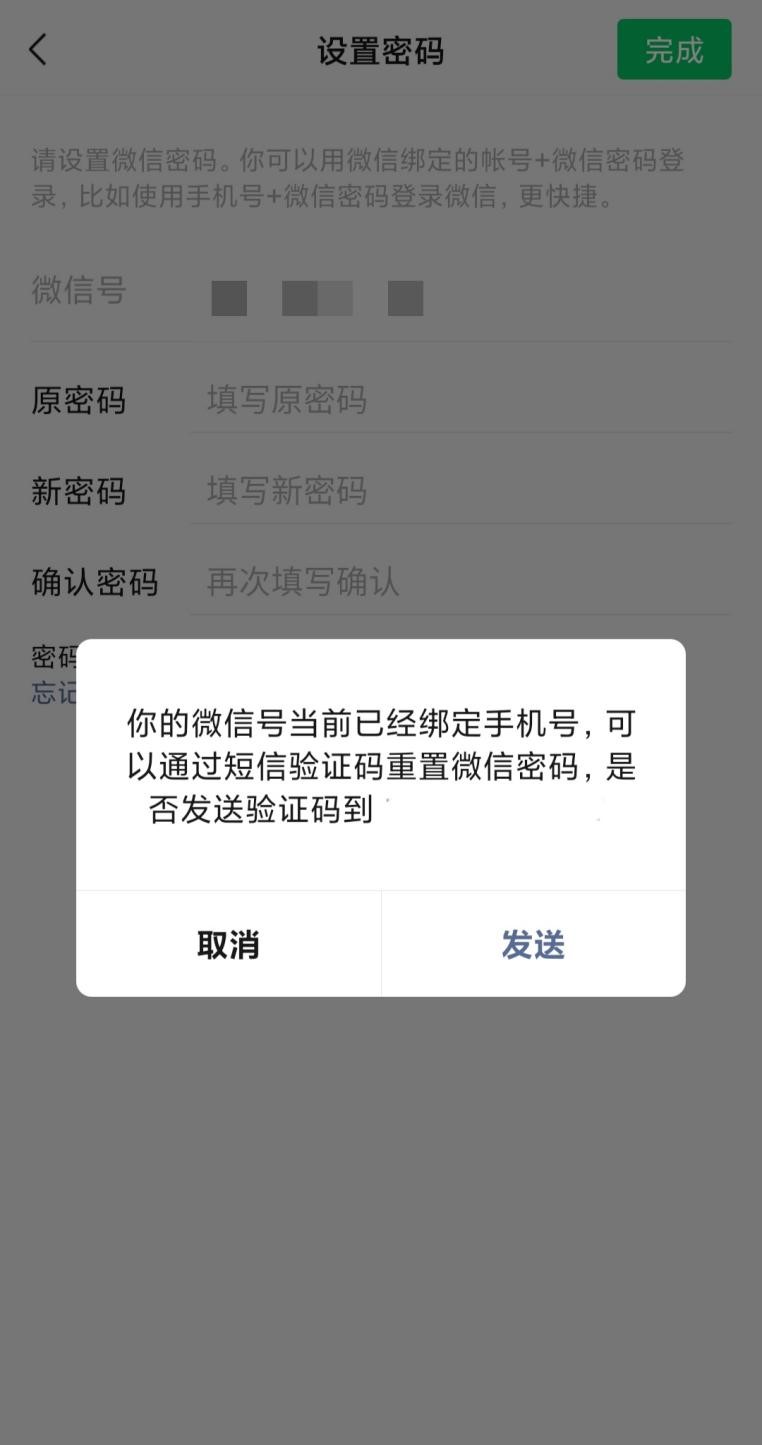This screenshot has width=762, height=1445.
Task: Select the 设置密码 title bar text
Action: [380, 49]
